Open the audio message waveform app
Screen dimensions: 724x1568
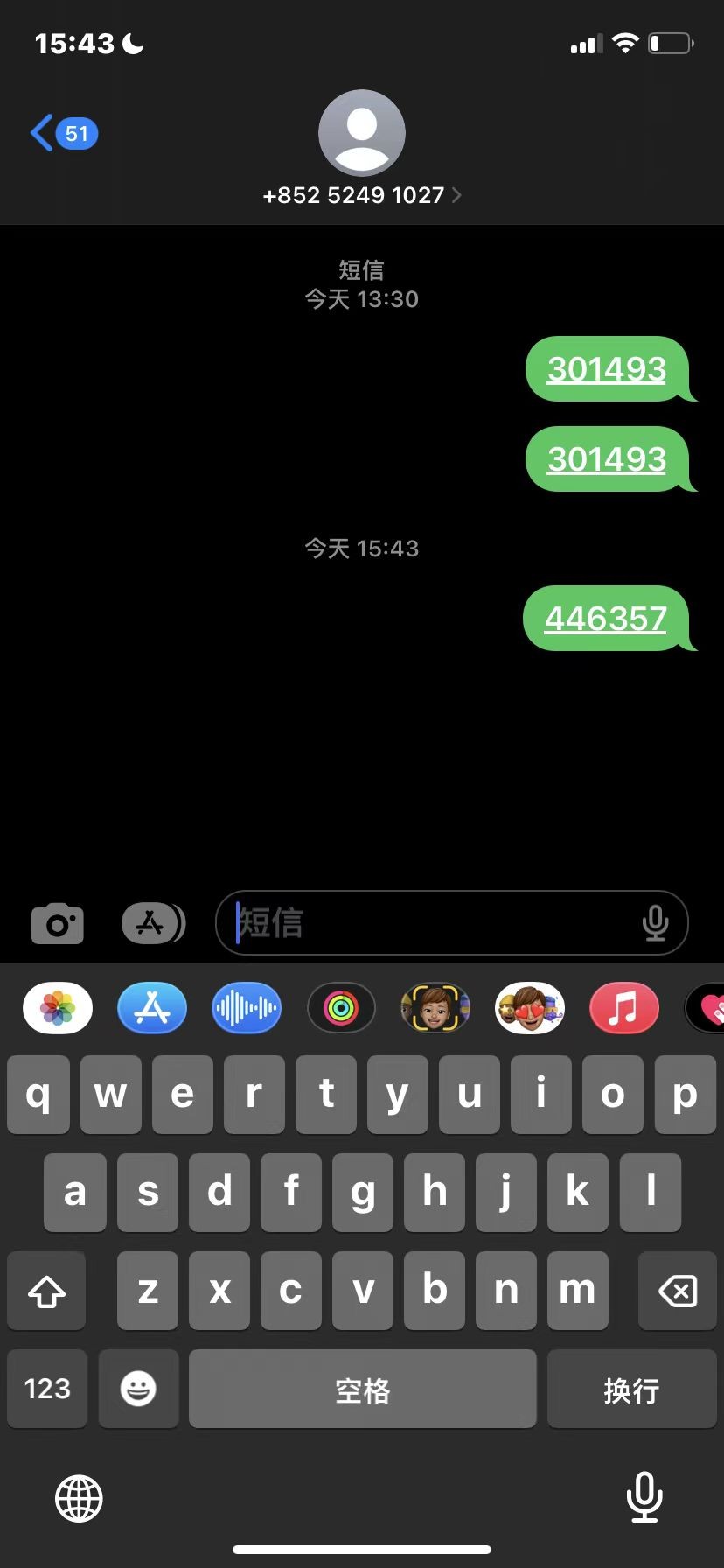tap(247, 1008)
